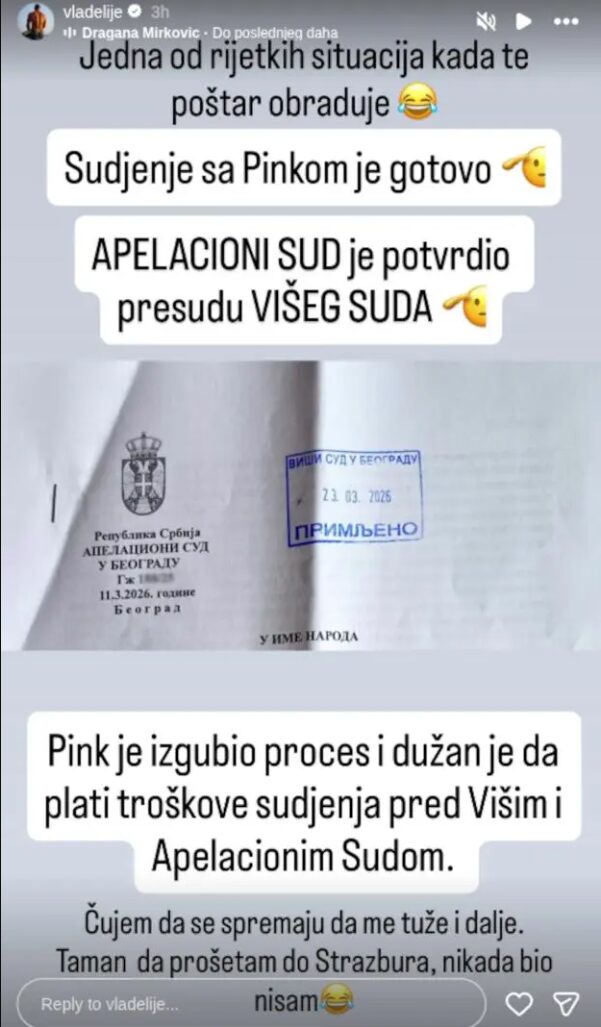Like this story with the heart
Image resolution: width=601 pixels, height=1027 pixels.
pos(518,1002)
